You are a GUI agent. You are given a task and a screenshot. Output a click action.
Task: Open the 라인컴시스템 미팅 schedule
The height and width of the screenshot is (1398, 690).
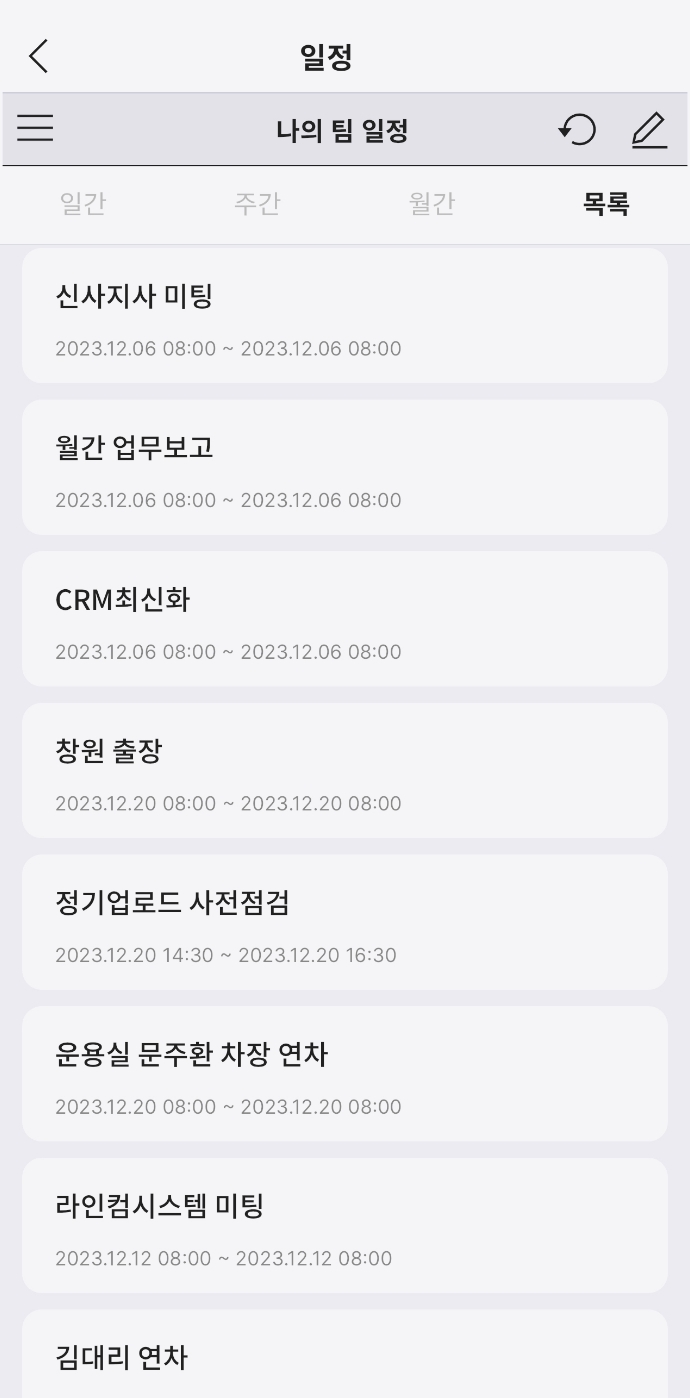pyautogui.click(x=345, y=1225)
